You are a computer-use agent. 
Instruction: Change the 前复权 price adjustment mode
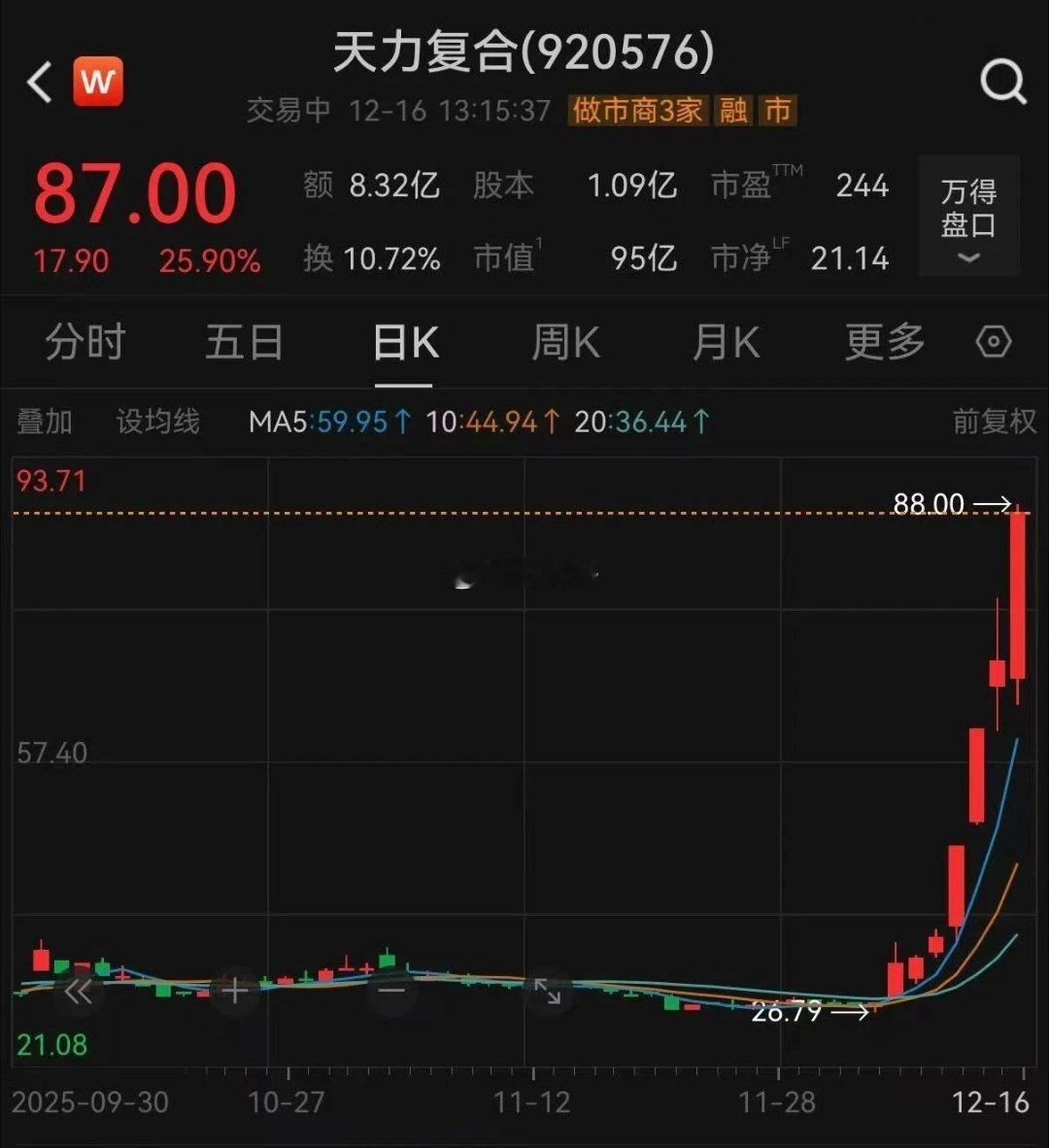pyautogui.click(x=994, y=422)
